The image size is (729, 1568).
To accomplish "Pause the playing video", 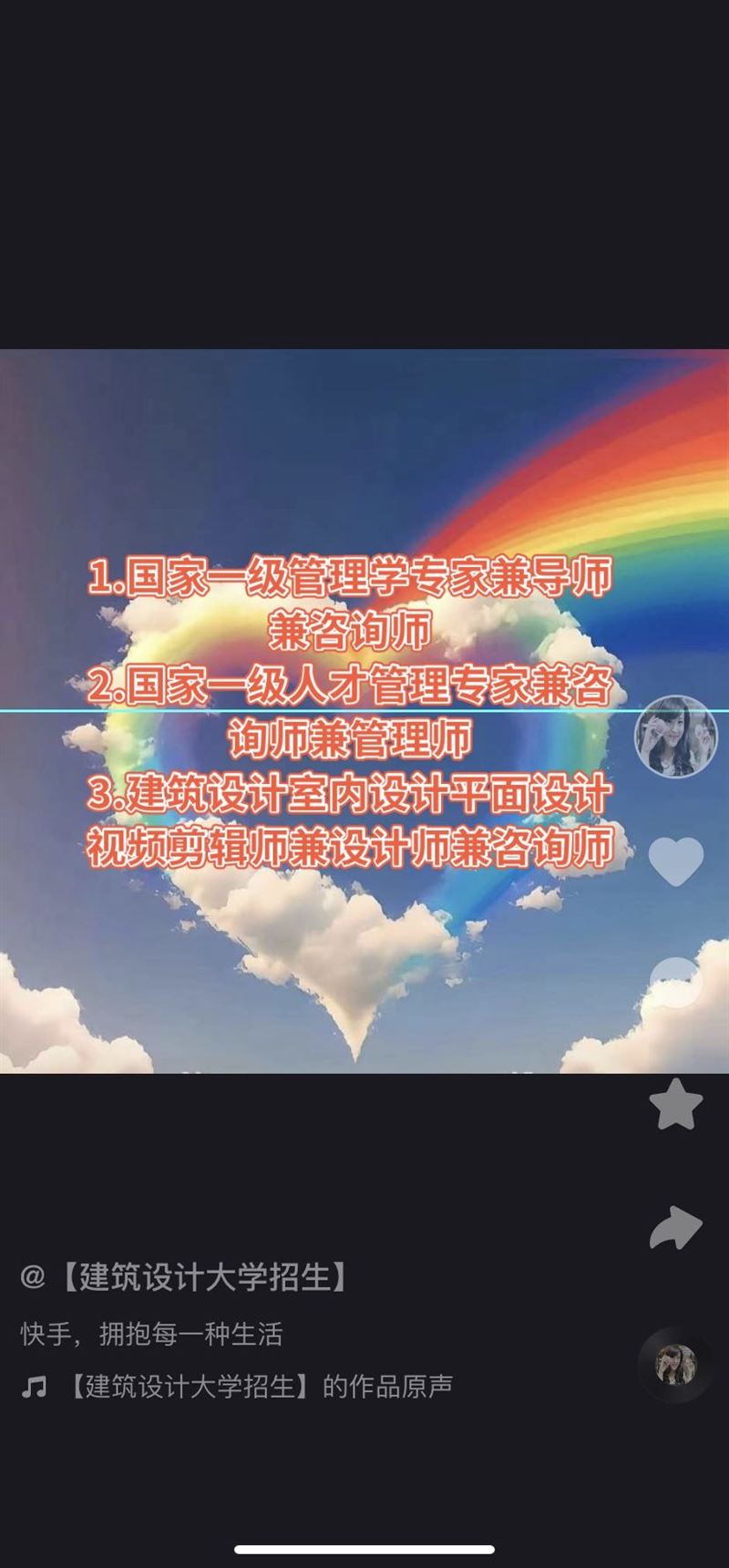I will pyautogui.click(x=364, y=711).
